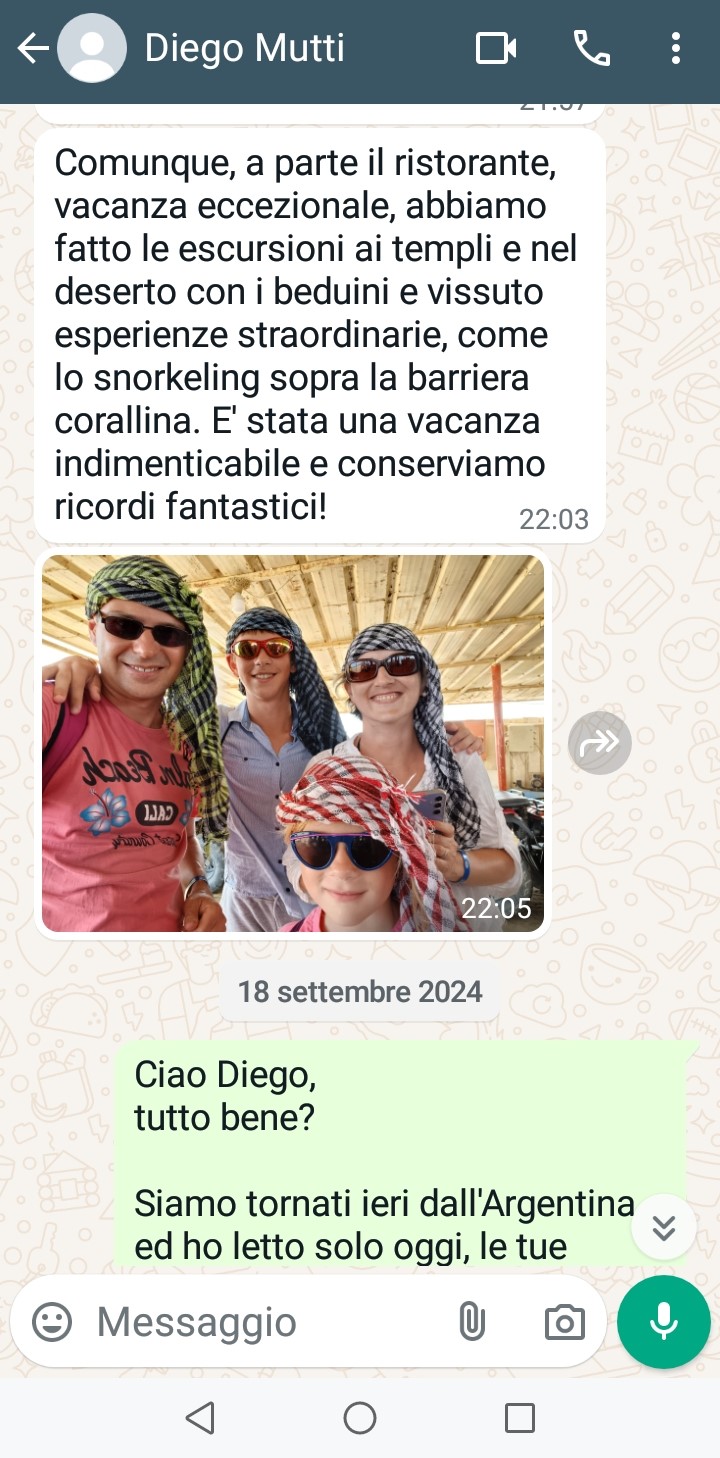Attach a file with the paperclip
This screenshot has height=1458, width=720.
coord(471,1322)
